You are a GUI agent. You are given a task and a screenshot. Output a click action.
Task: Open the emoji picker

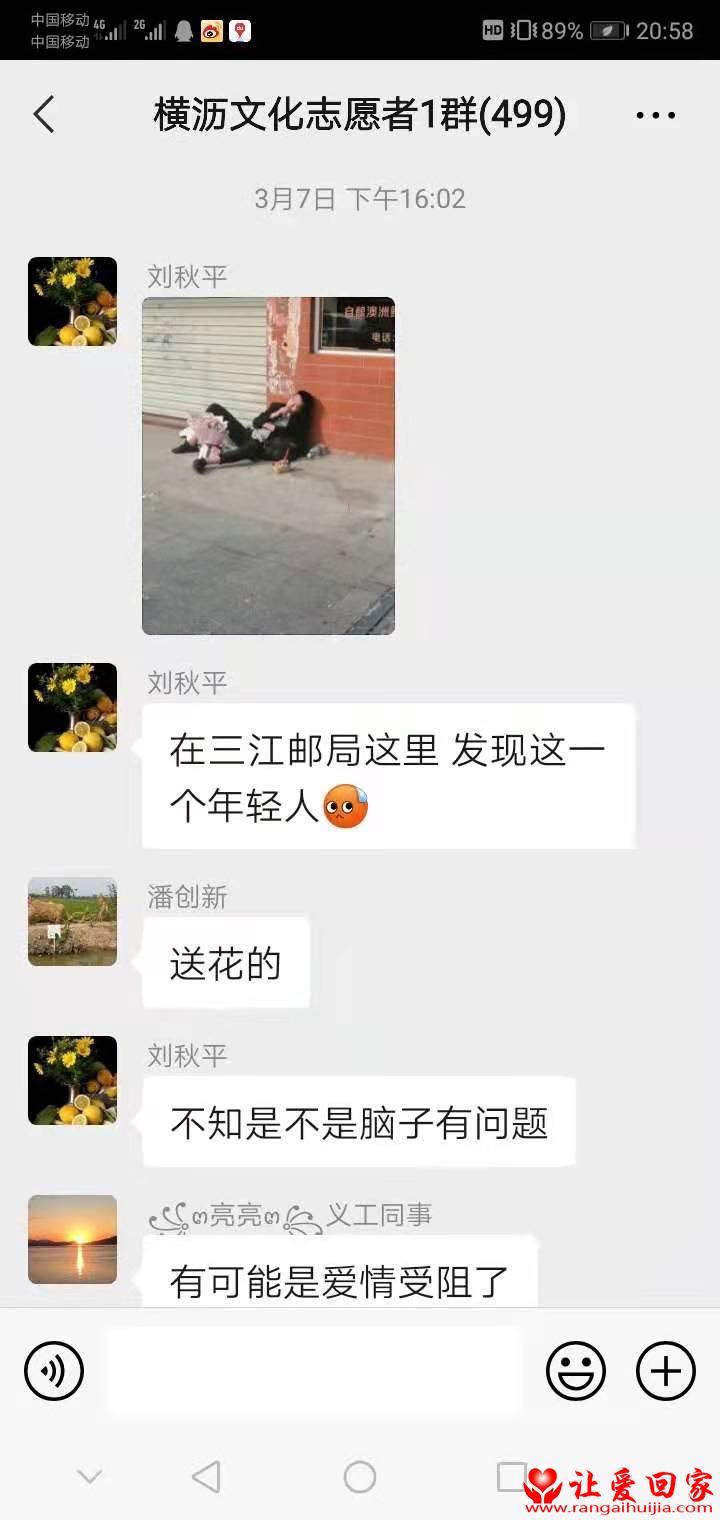coord(575,1370)
